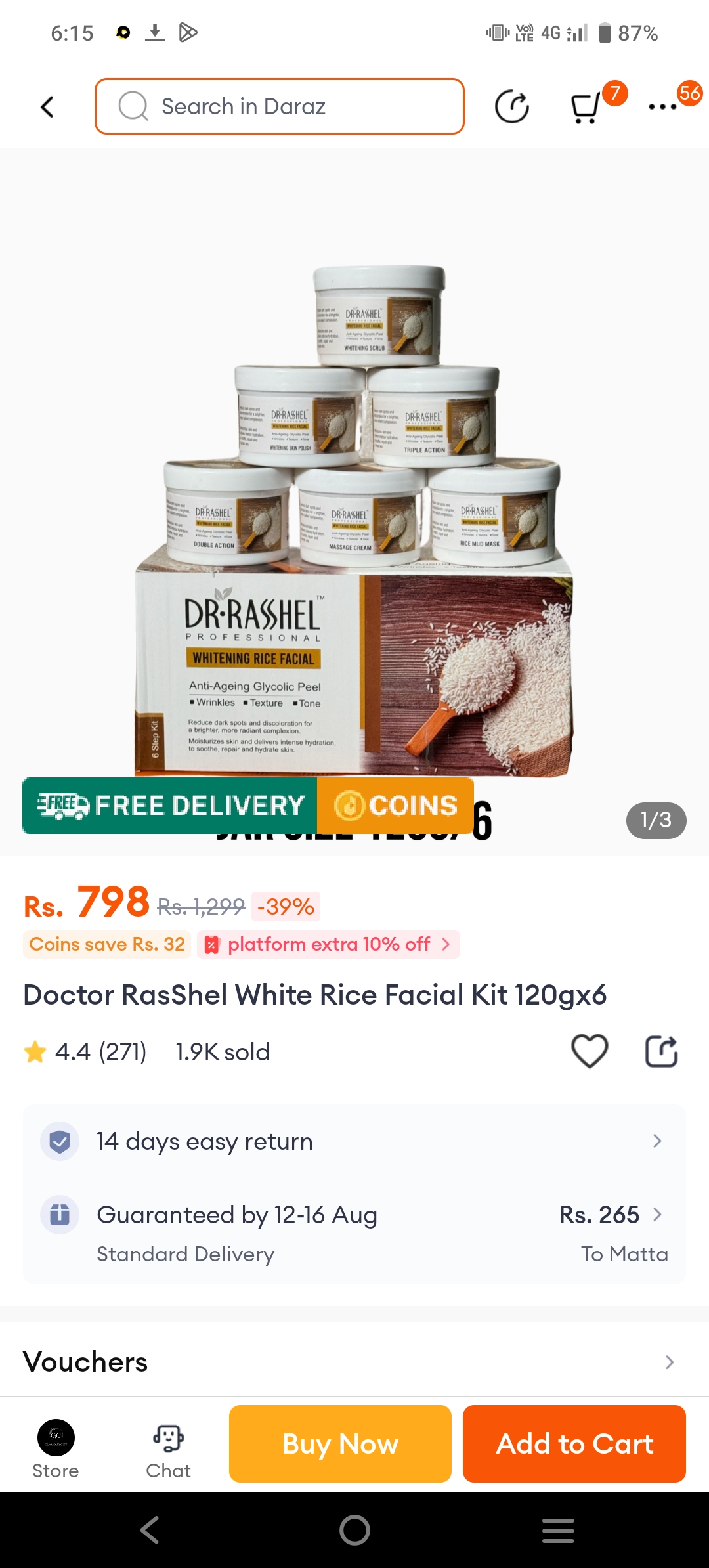The width and height of the screenshot is (709, 1568).
Task: Tap the Search in Daraz field
Action: click(x=280, y=106)
